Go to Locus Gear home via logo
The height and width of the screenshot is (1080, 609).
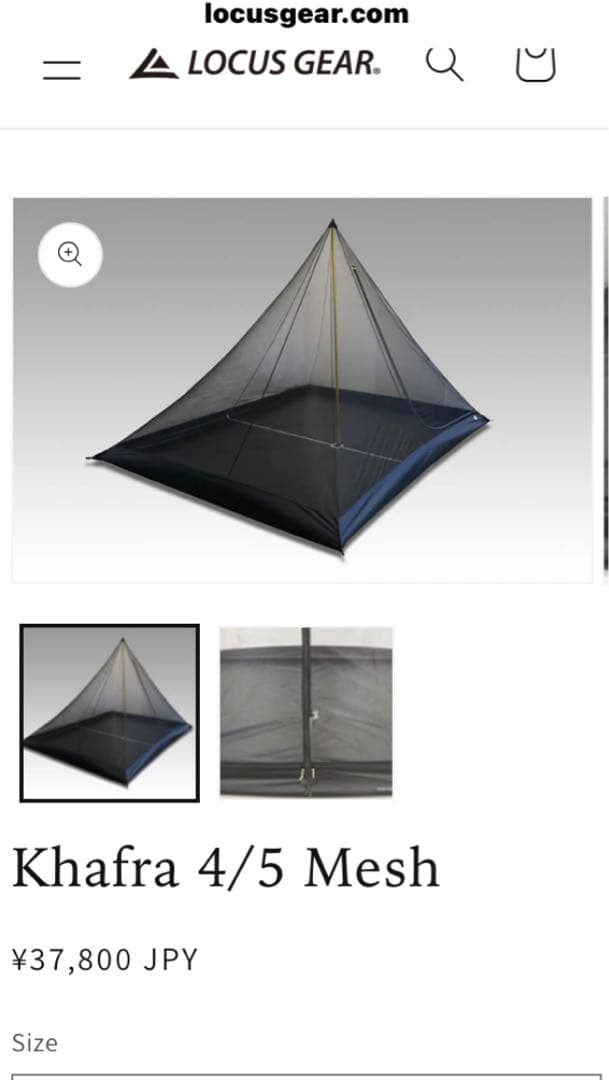coord(255,64)
